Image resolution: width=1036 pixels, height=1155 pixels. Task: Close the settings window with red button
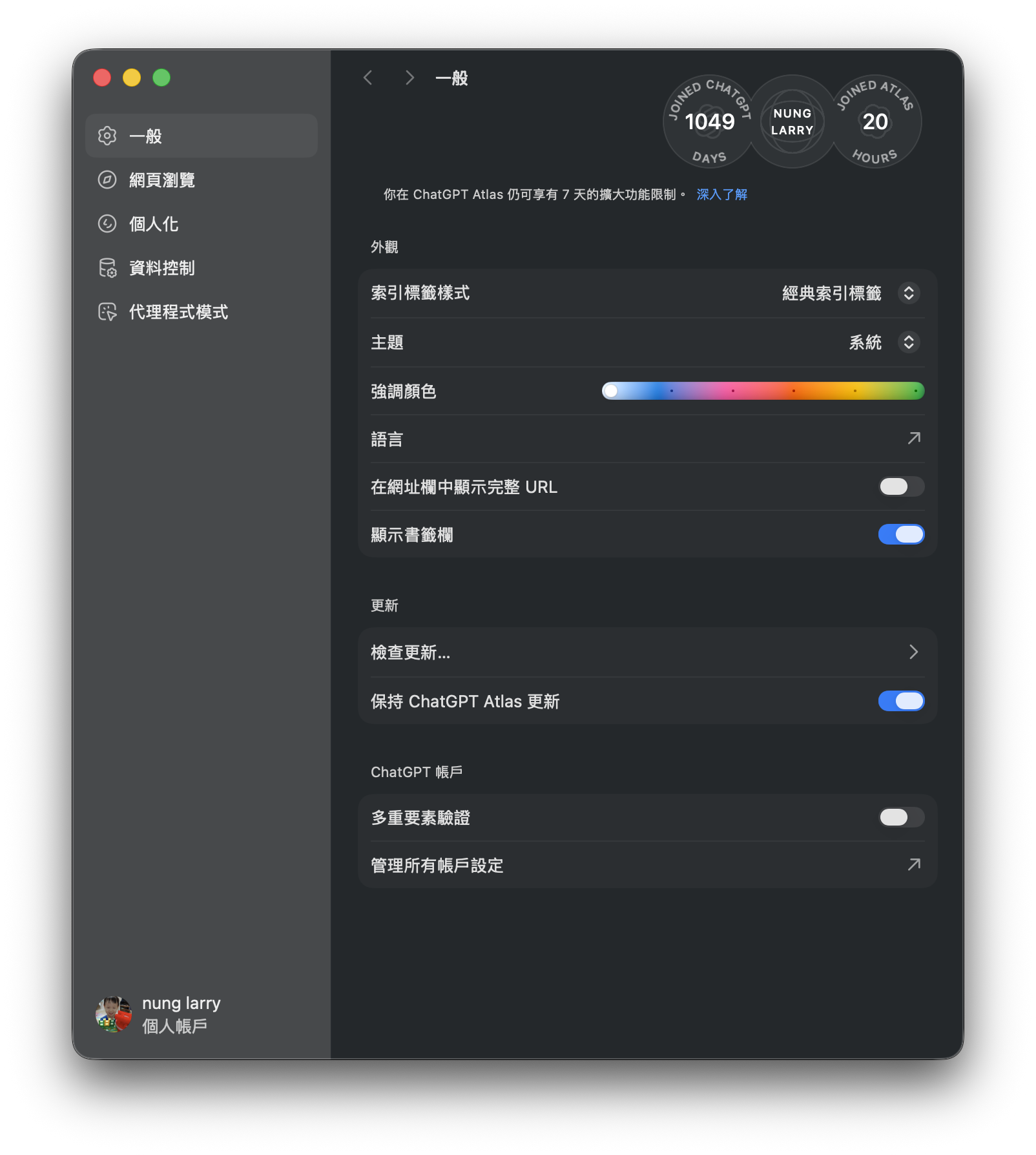coord(102,78)
